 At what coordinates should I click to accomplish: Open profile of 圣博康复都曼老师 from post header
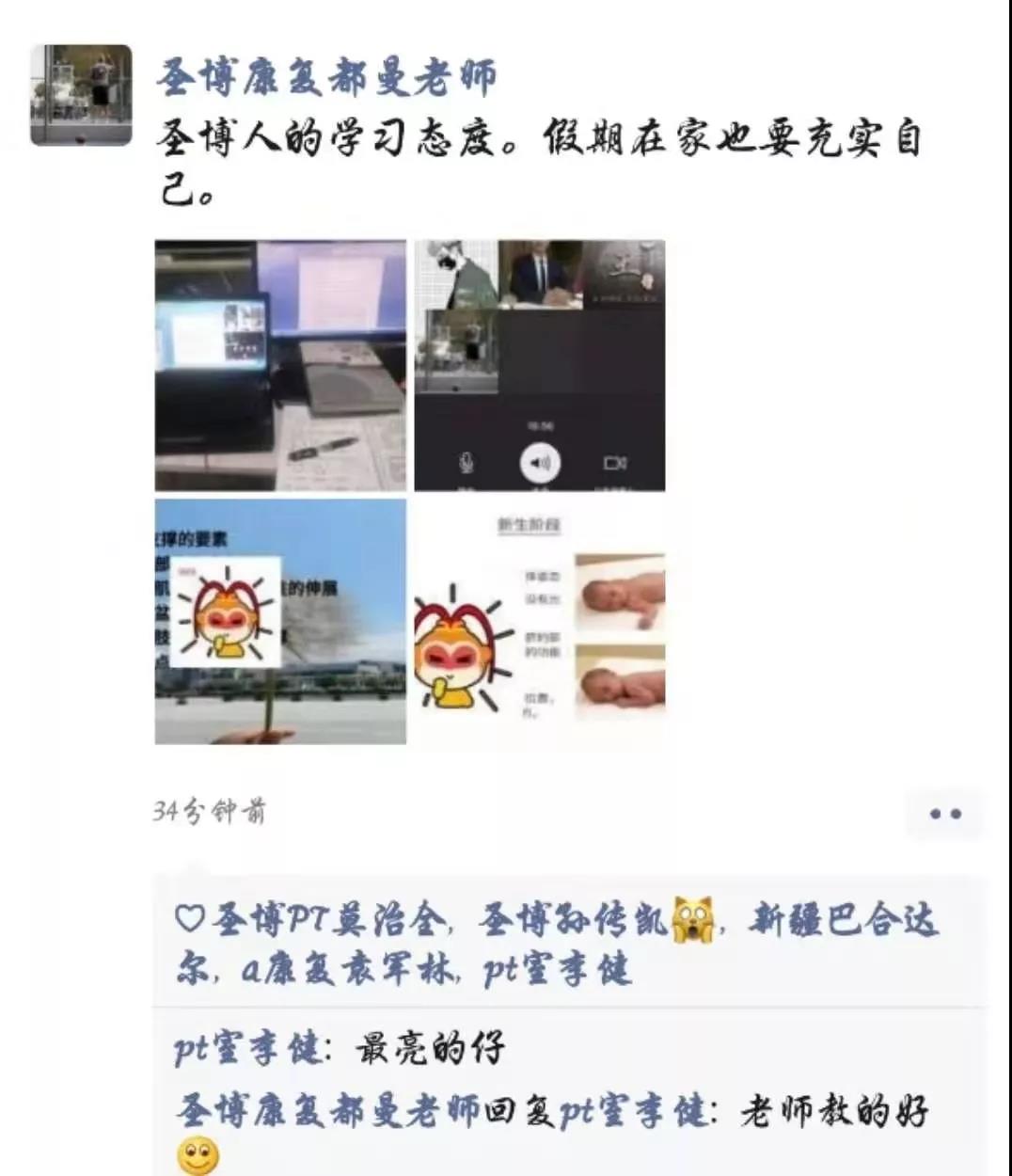(x=325, y=76)
